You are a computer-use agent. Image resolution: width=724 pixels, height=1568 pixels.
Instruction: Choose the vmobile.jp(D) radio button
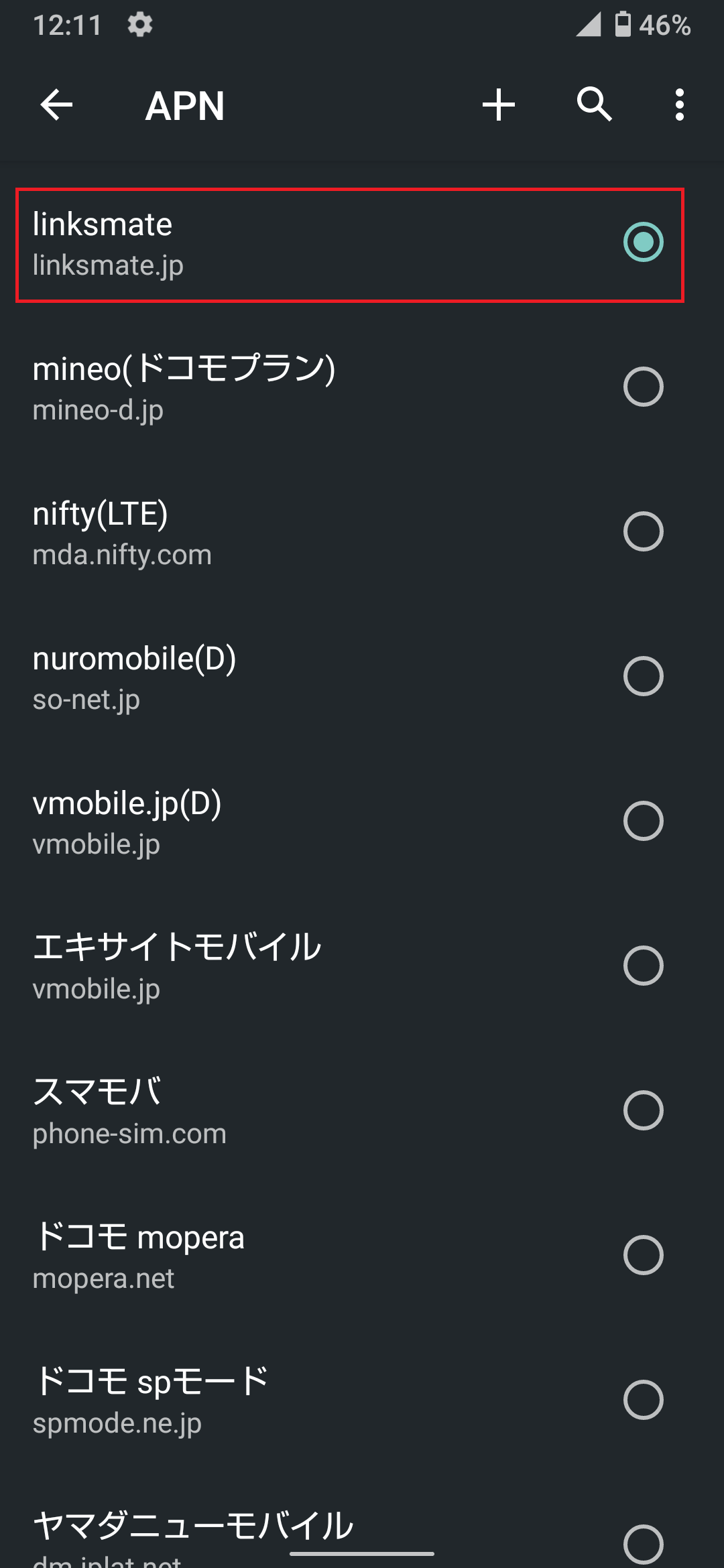coord(644,821)
